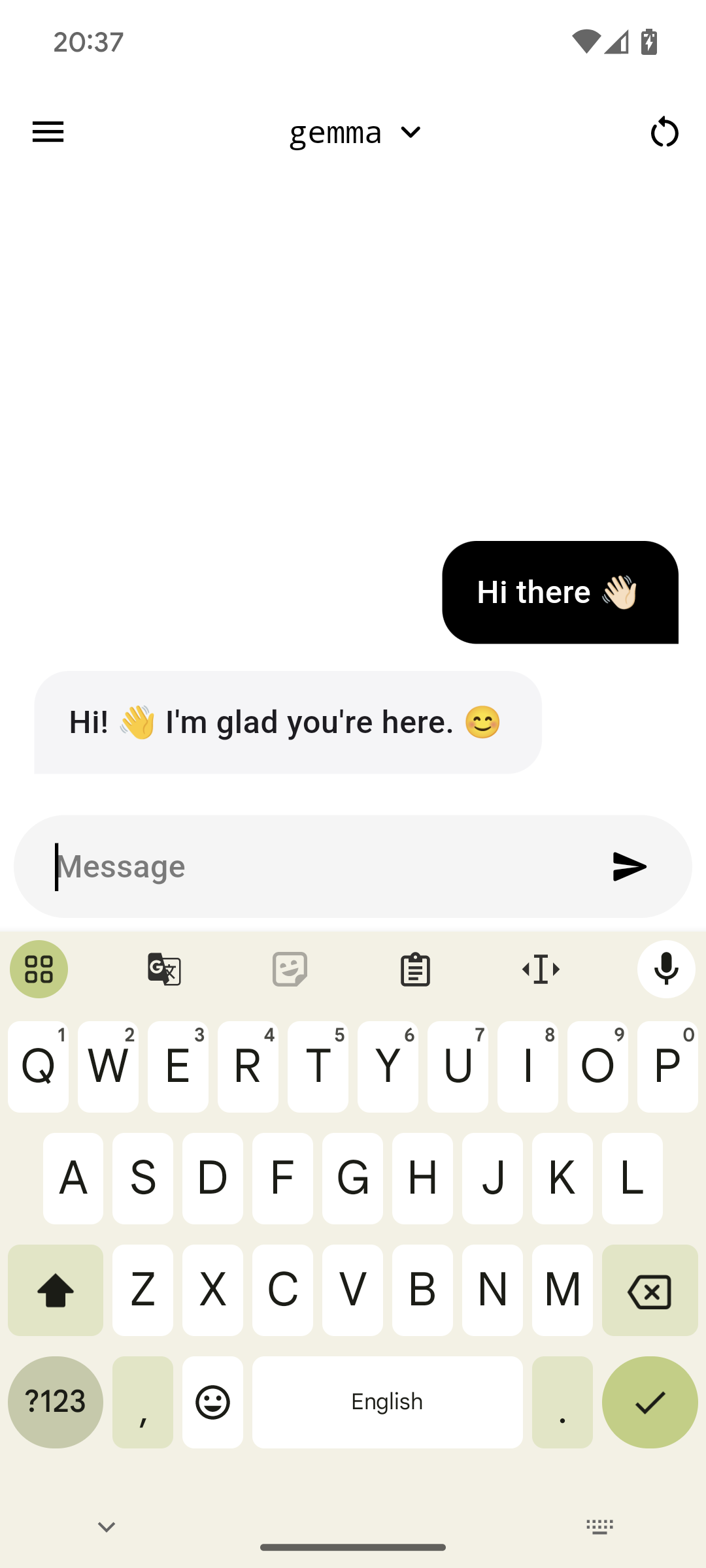
Task: Tap the backspace key
Action: (649, 1291)
